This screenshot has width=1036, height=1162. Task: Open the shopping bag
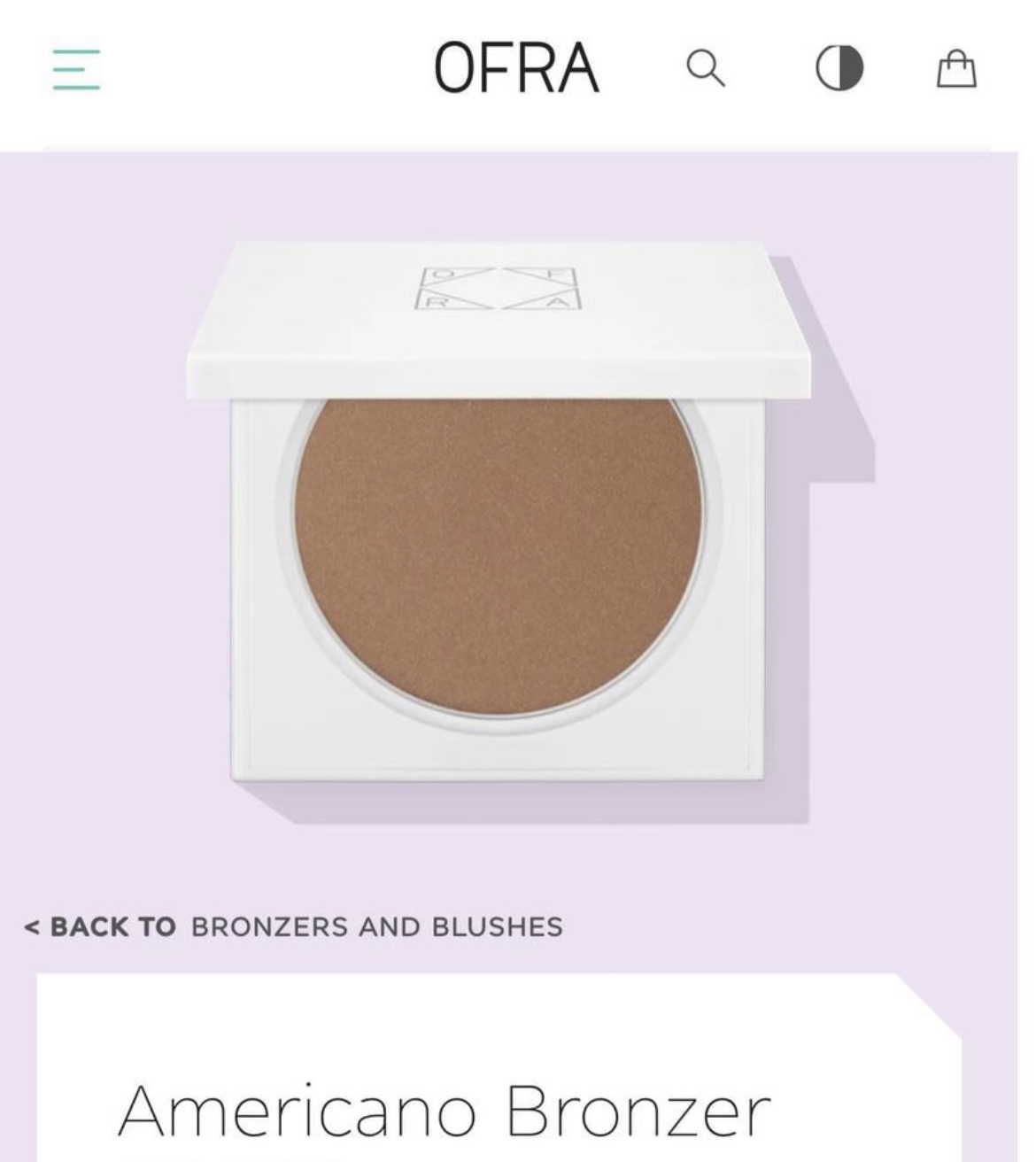coord(956,70)
